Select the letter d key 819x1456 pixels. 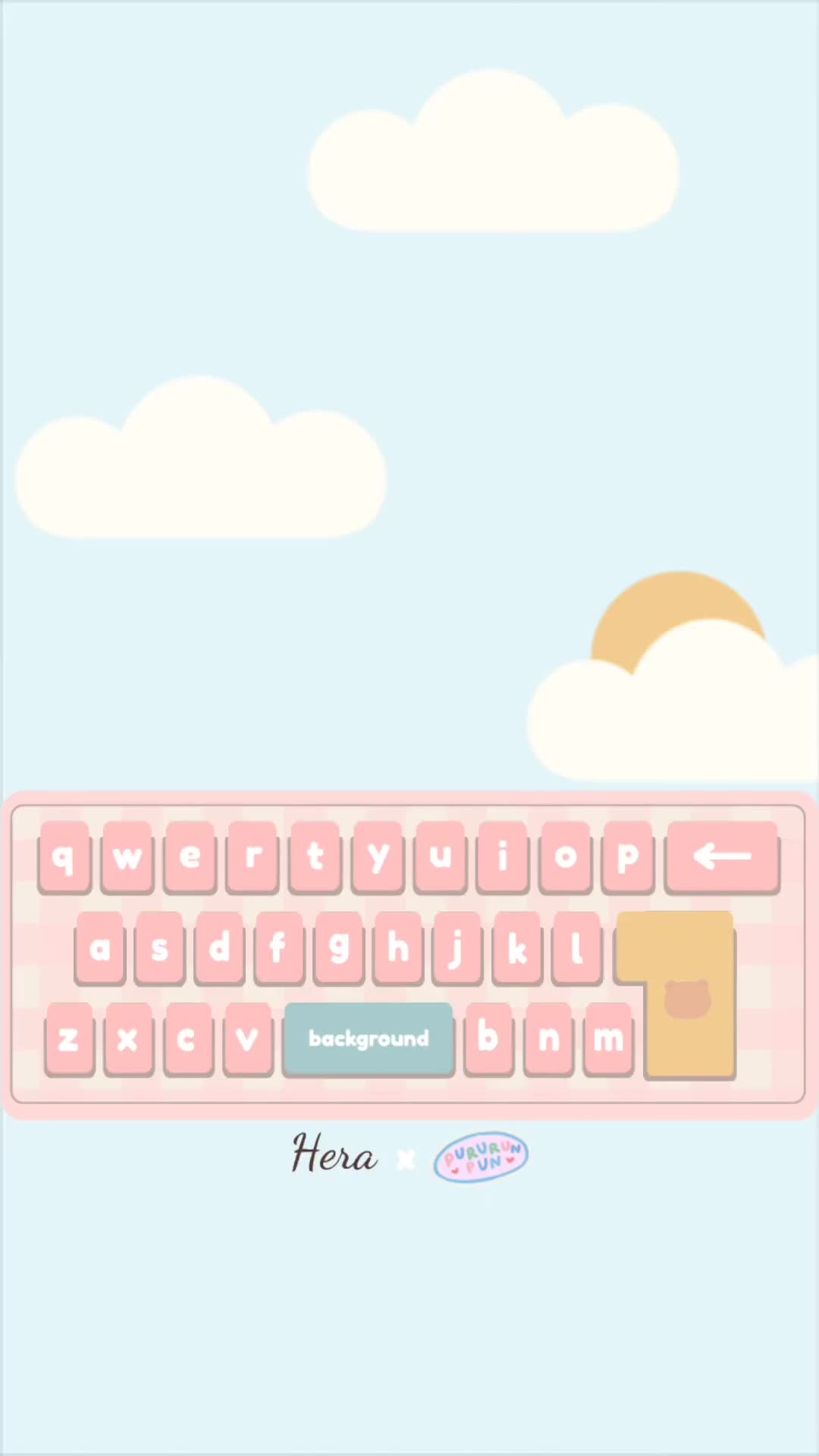(219, 948)
